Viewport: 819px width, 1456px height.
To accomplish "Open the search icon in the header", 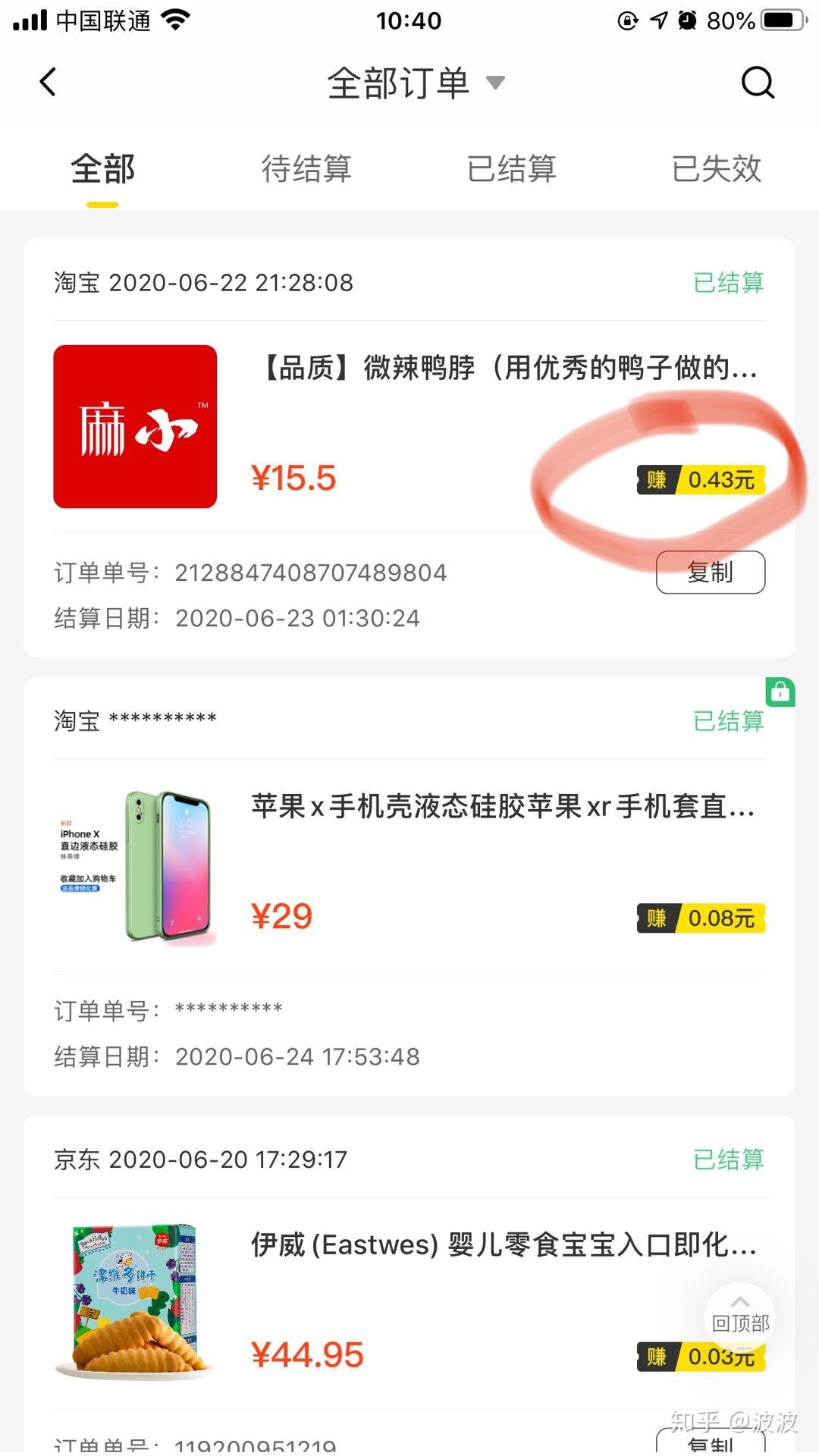I will [757, 82].
